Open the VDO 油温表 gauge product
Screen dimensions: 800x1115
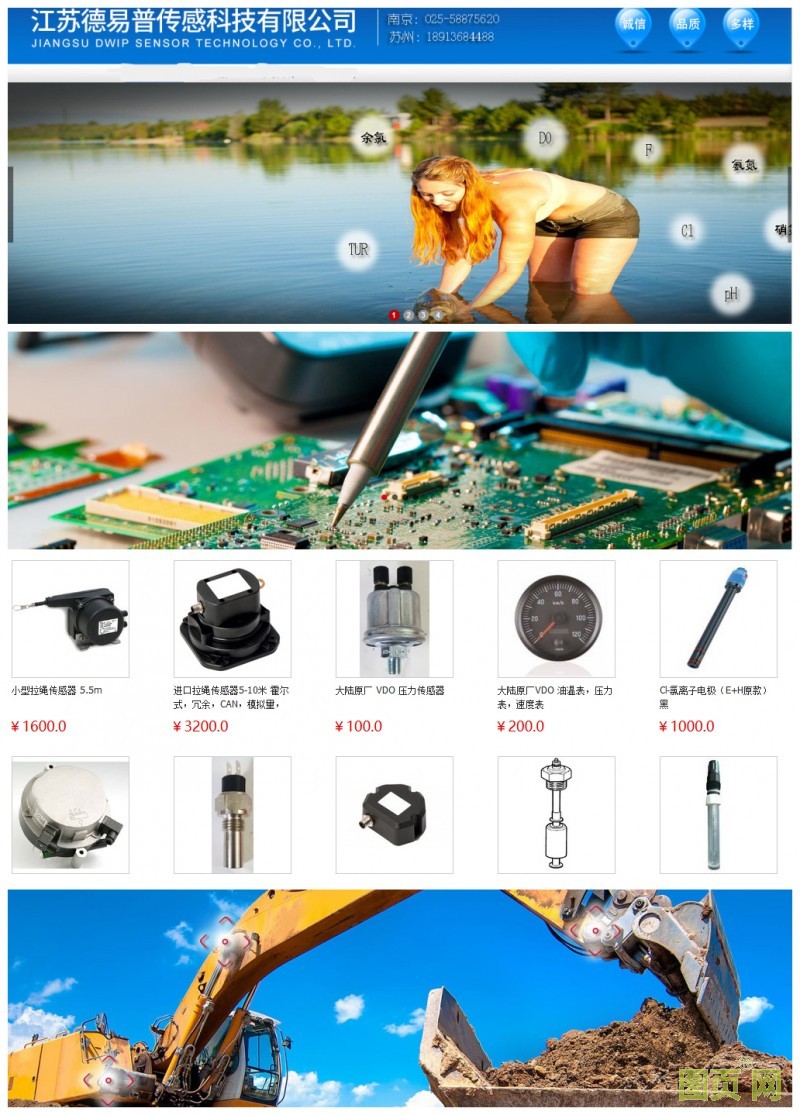556,618
